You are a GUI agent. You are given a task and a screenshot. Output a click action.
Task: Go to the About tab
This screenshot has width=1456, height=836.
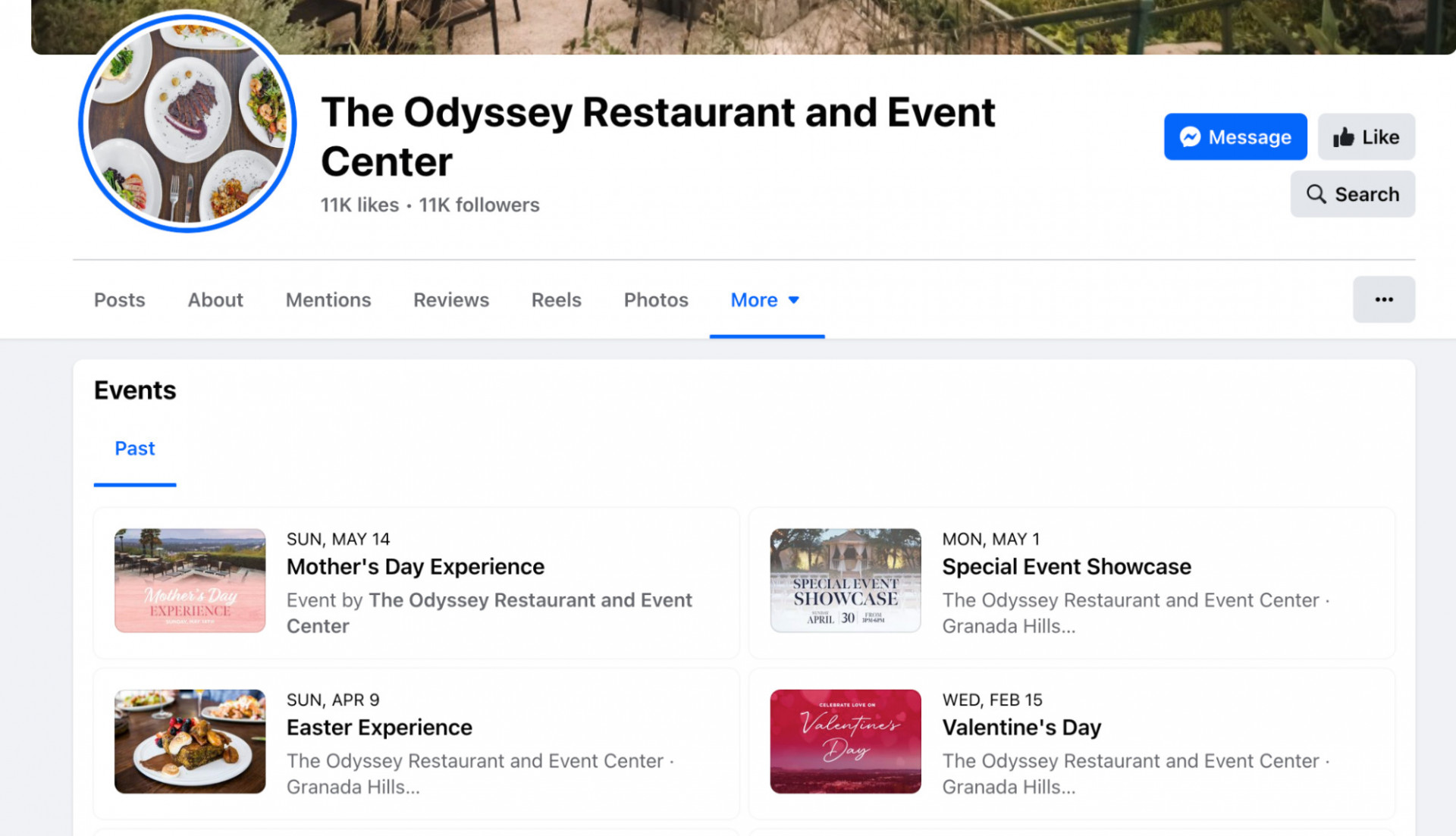tap(215, 300)
